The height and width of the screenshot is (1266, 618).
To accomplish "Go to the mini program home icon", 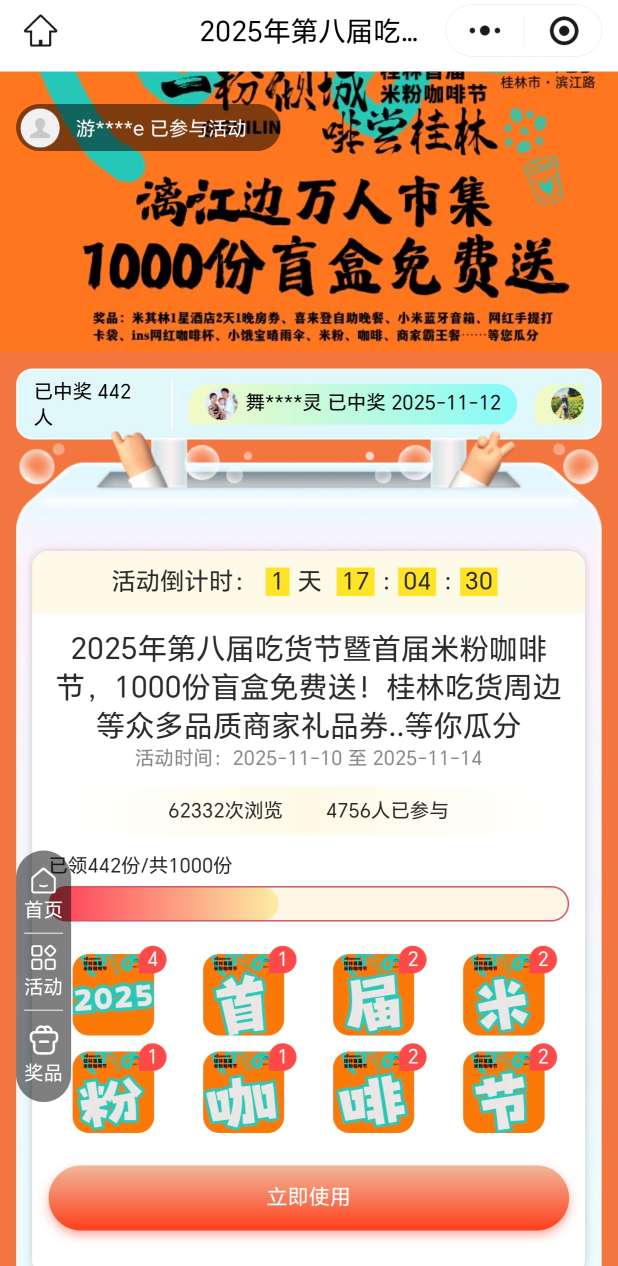I will [41, 32].
